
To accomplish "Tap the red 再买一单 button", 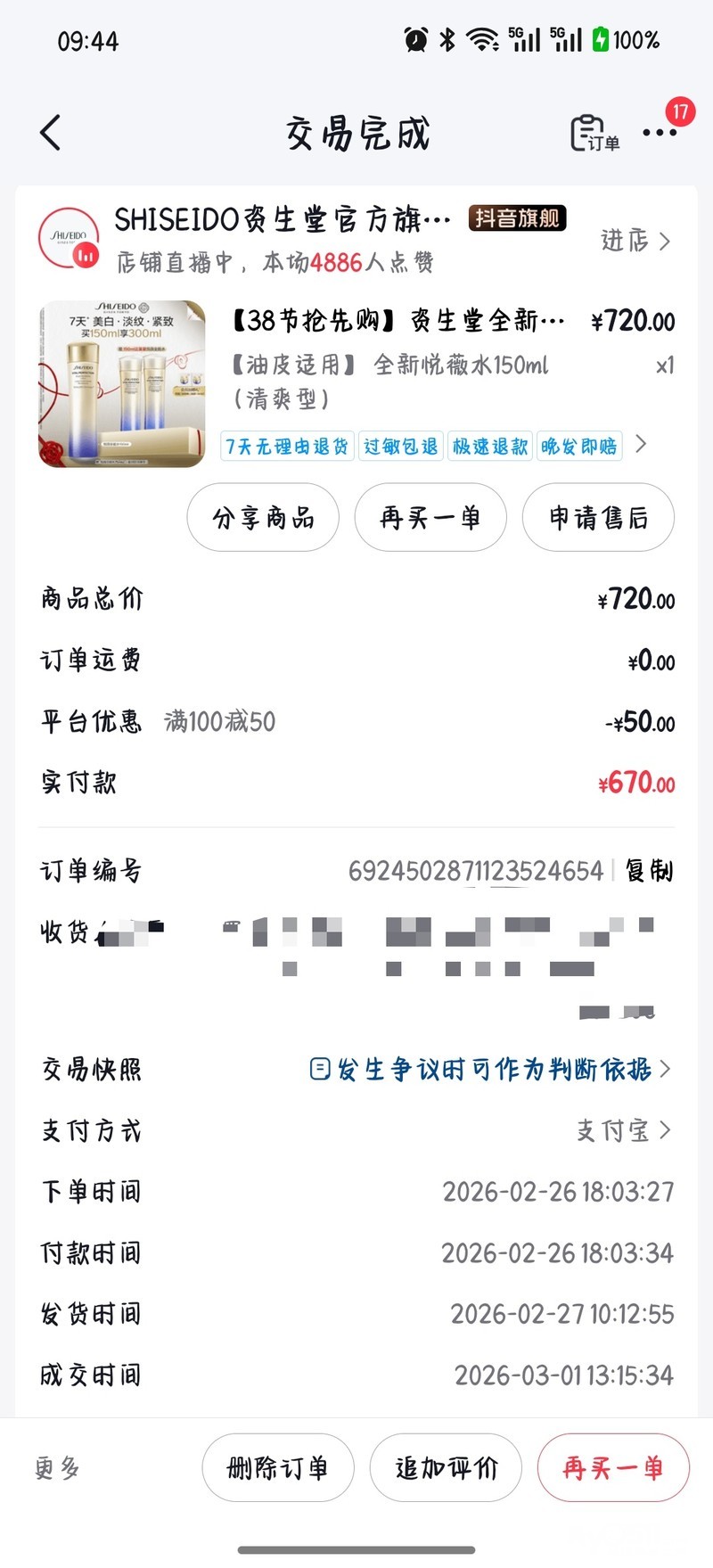I will 613,1468.
